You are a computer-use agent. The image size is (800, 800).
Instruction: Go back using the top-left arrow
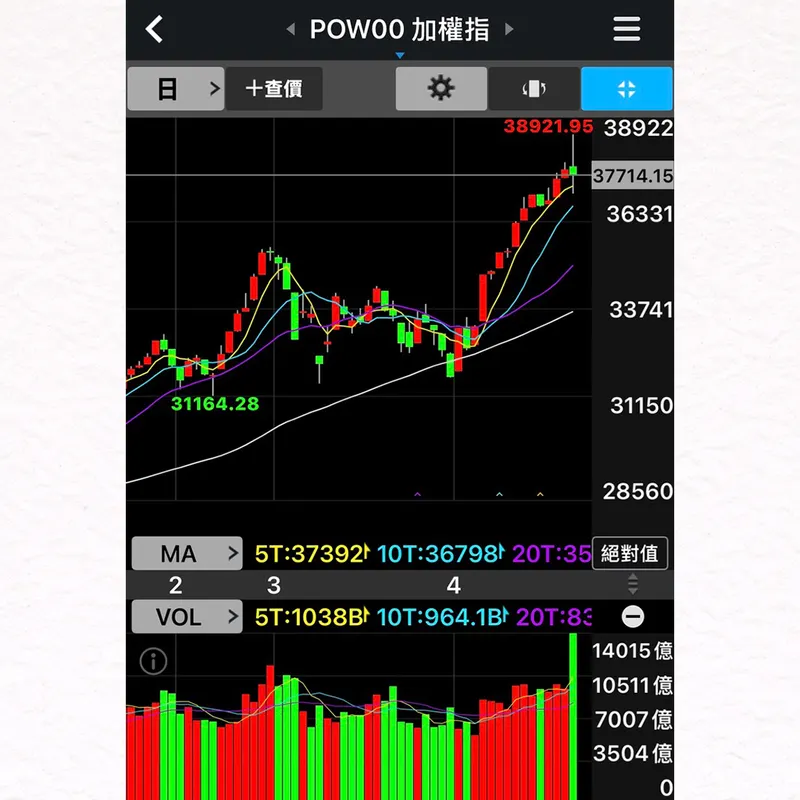tap(154, 29)
